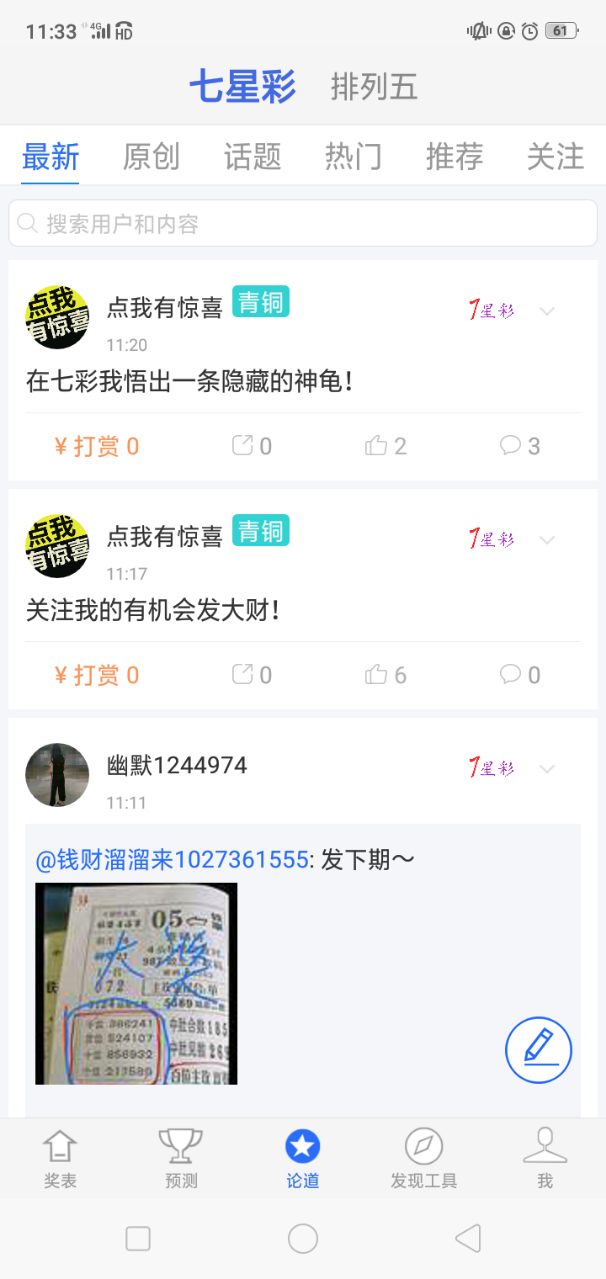Like the 11:17 发大财 post
606x1279 pixels.
tap(386, 675)
